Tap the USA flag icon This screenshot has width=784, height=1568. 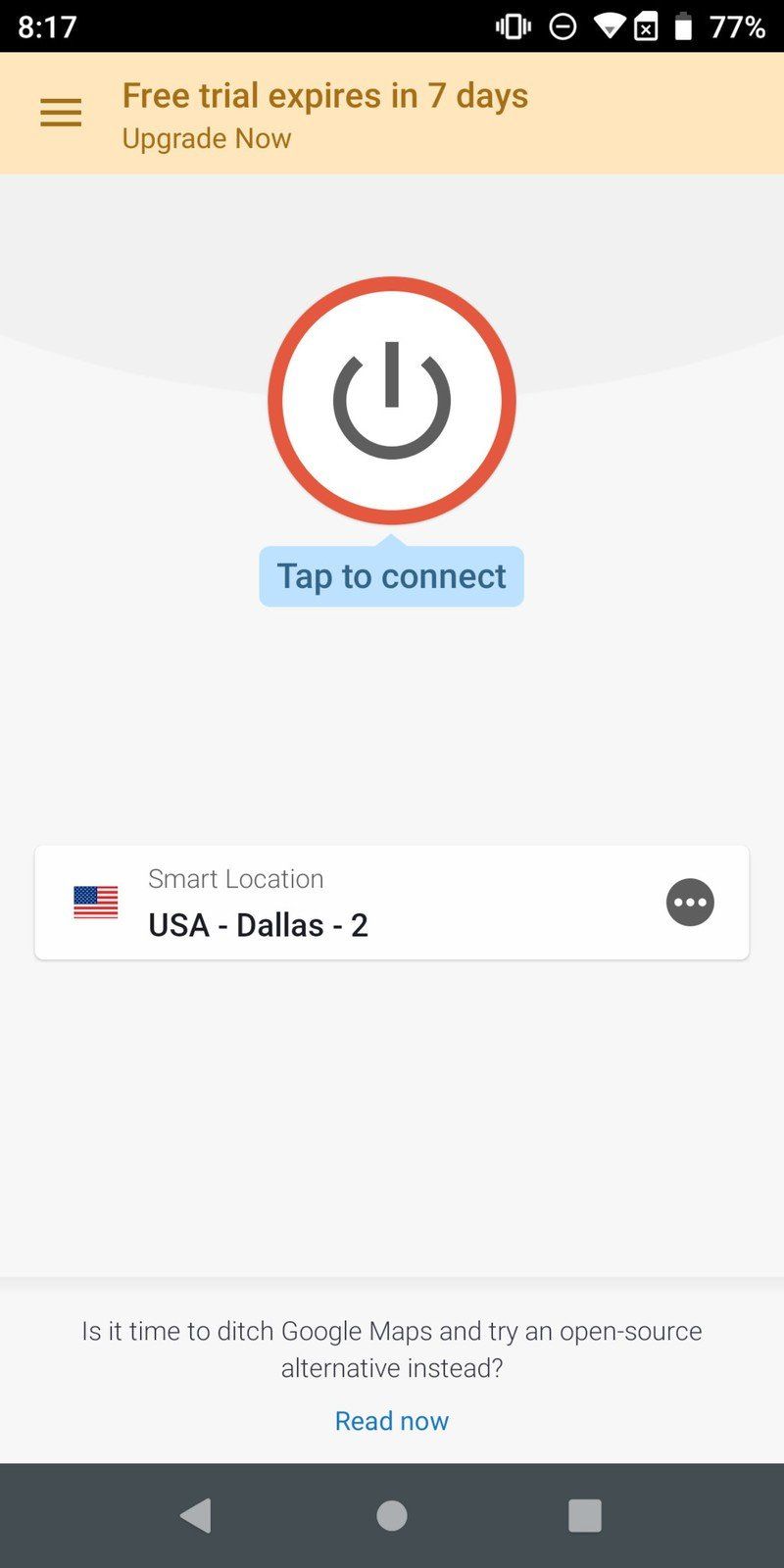click(94, 902)
